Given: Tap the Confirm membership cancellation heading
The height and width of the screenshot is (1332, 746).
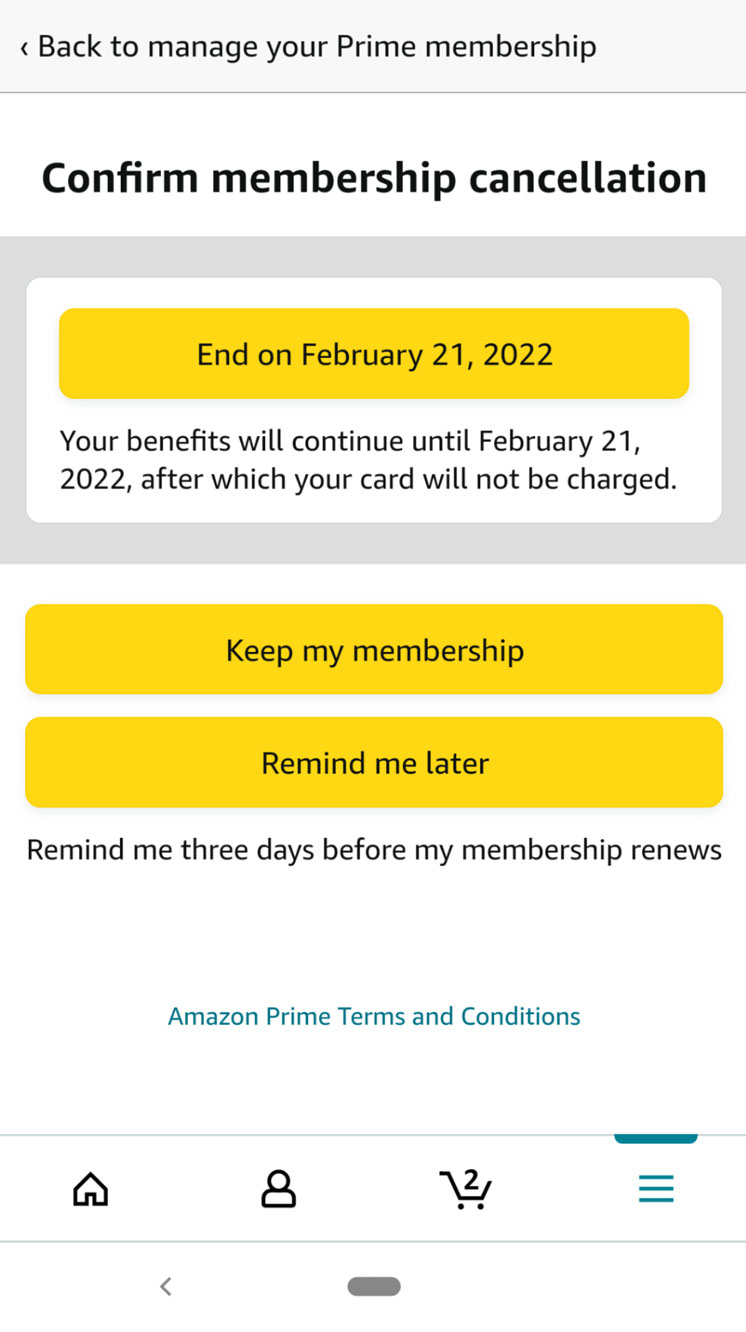Looking at the screenshot, I should 373,177.
